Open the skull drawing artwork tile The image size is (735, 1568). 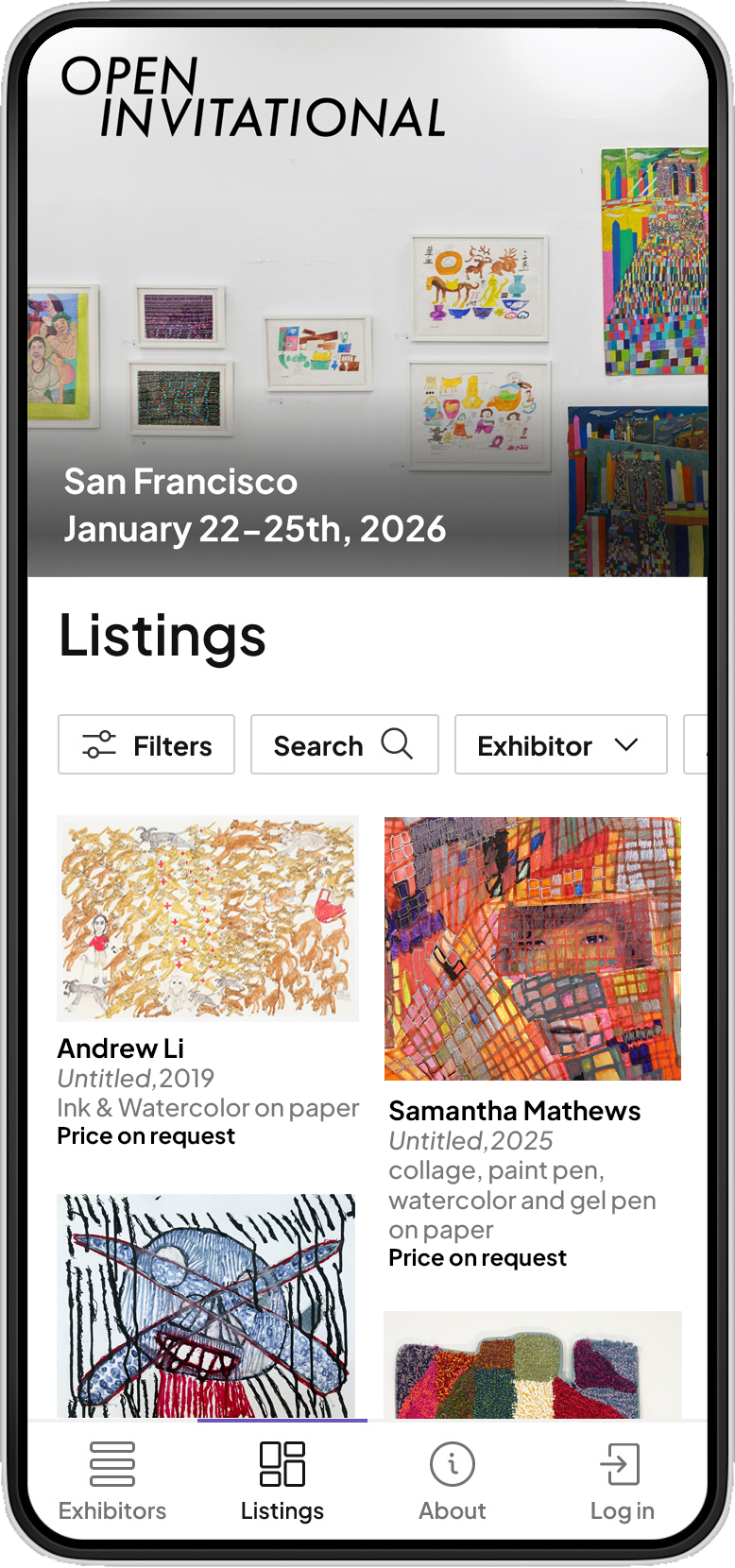[206, 1305]
